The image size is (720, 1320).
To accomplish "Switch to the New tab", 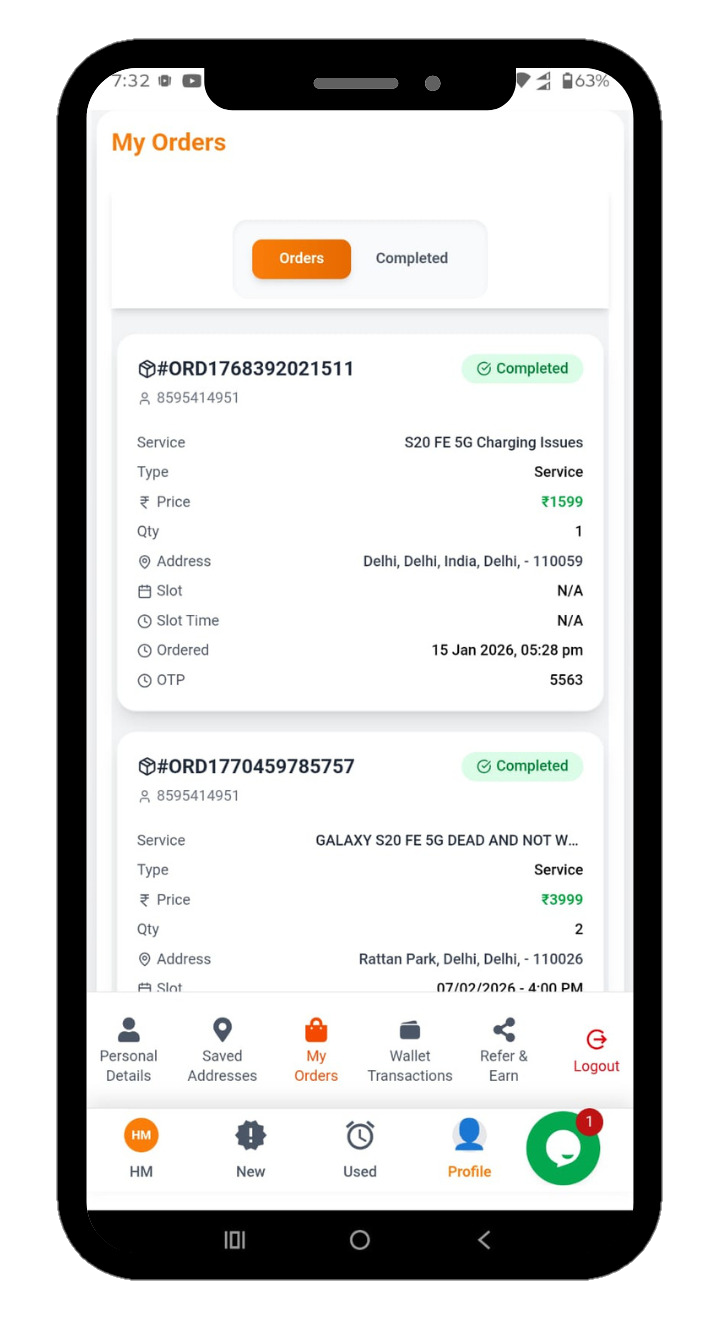I will click(250, 1149).
